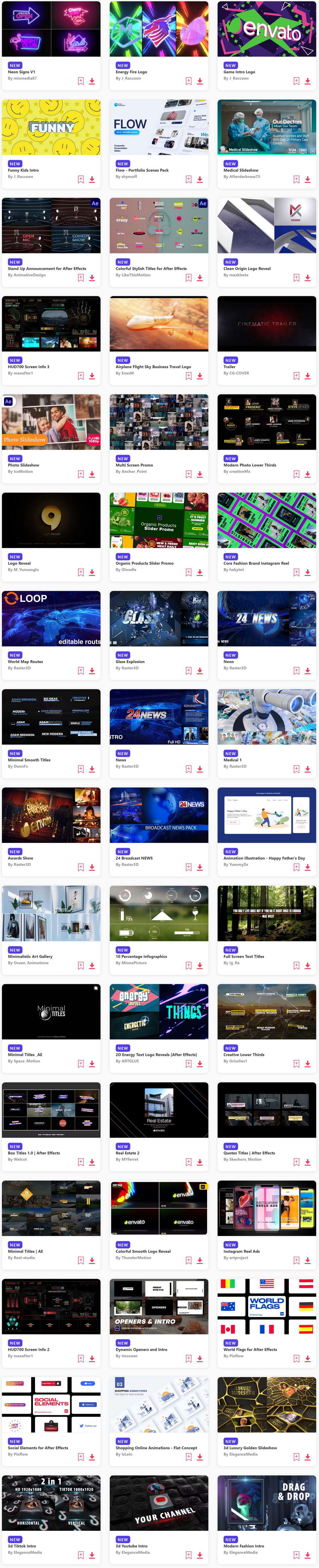Download the Medical Slideshow template
Image resolution: width=319 pixels, height=1568 pixels.
307,180
